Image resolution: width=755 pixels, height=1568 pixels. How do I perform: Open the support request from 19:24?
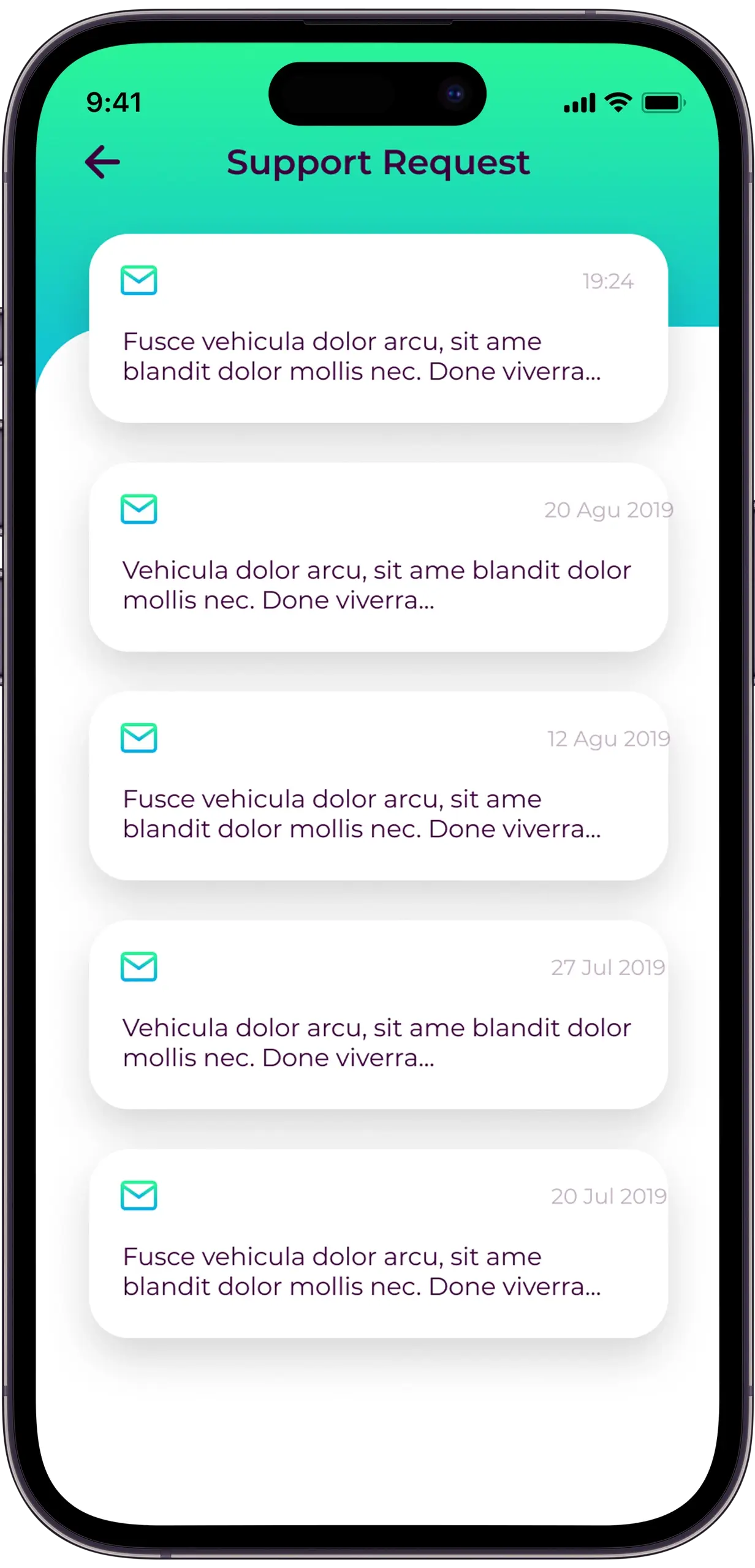pyautogui.click(x=378, y=329)
